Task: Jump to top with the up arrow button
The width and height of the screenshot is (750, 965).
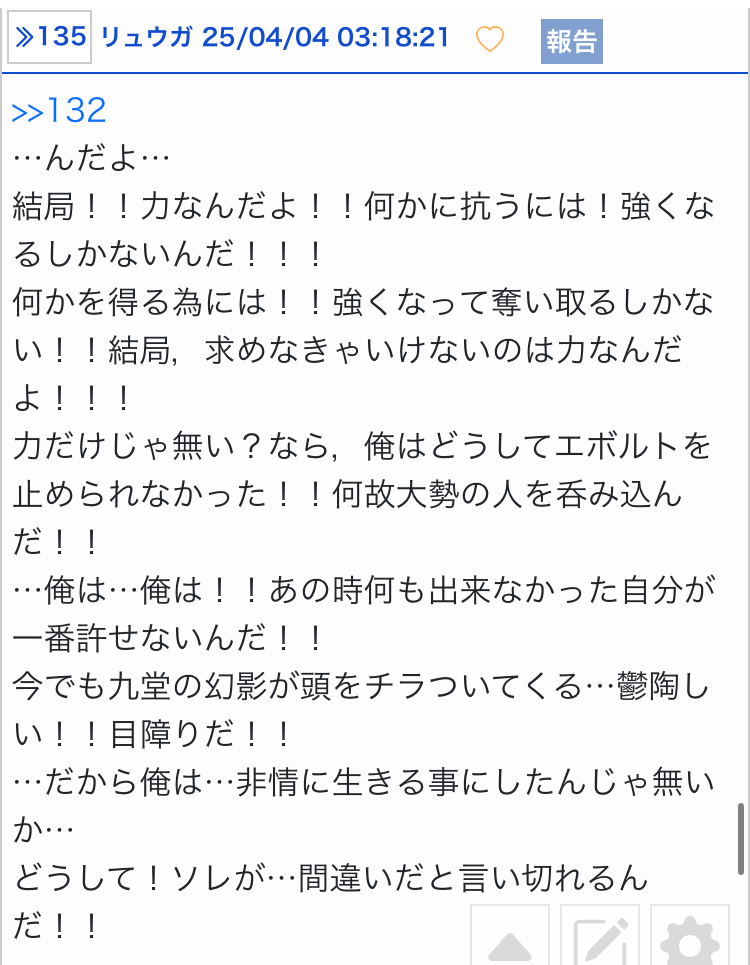Action: pyautogui.click(x=509, y=935)
